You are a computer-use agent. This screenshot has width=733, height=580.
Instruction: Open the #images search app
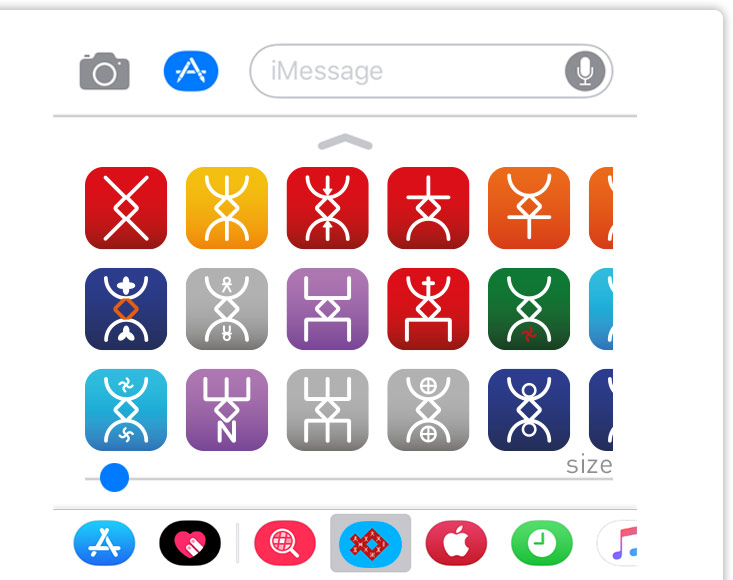pyautogui.click(x=284, y=543)
